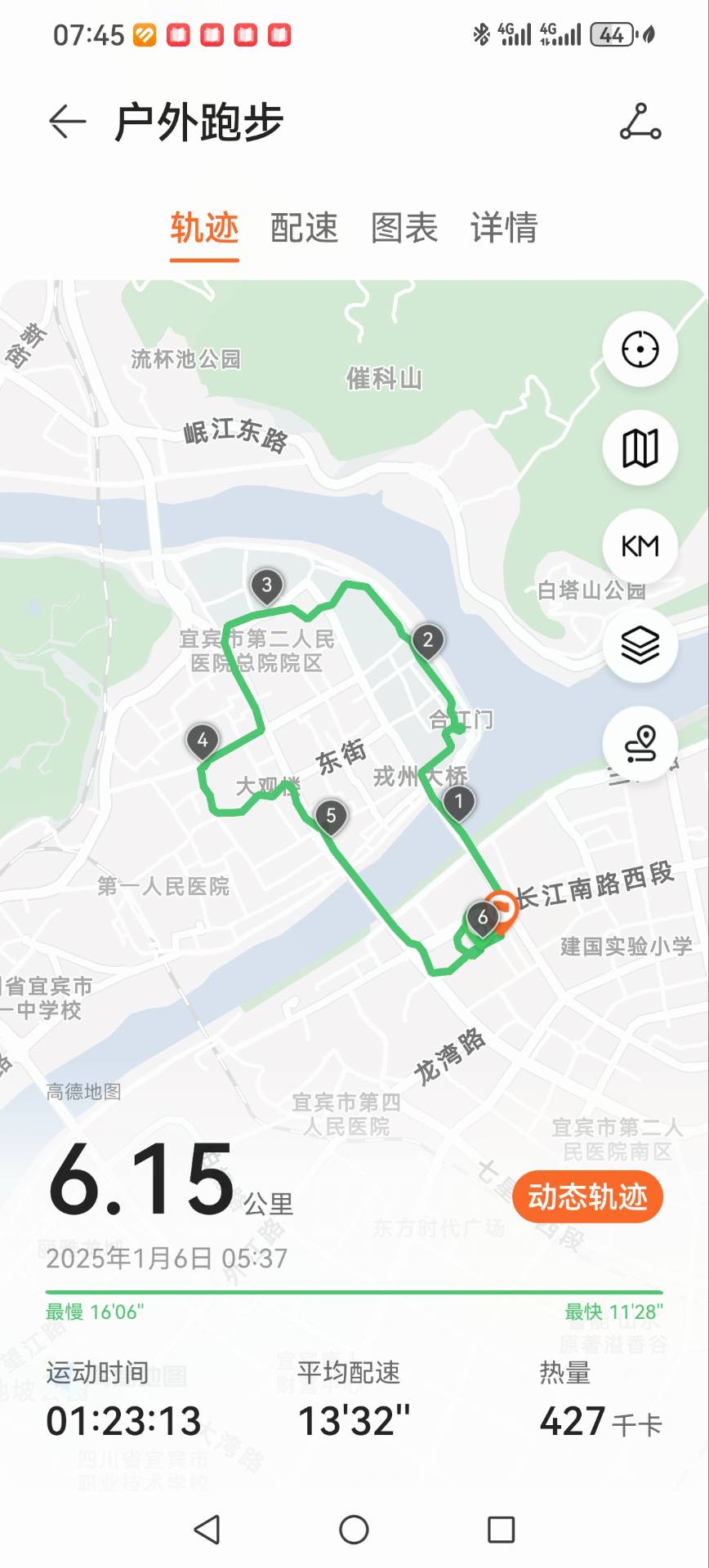Viewport: 709px width, 1568px height.
Task: Switch to the 图表 tab
Action: click(404, 228)
